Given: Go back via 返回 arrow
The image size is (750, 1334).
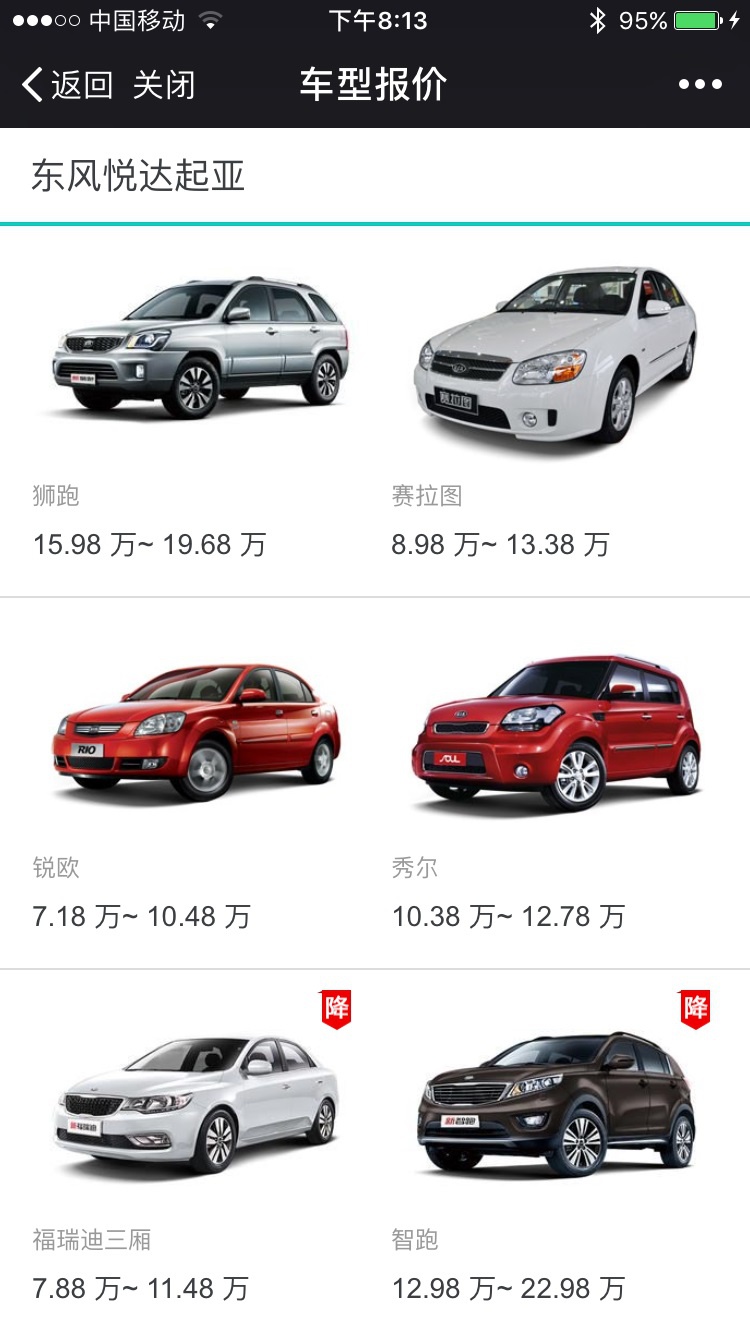Looking at the screenshot, I should [x=66, y=85].
